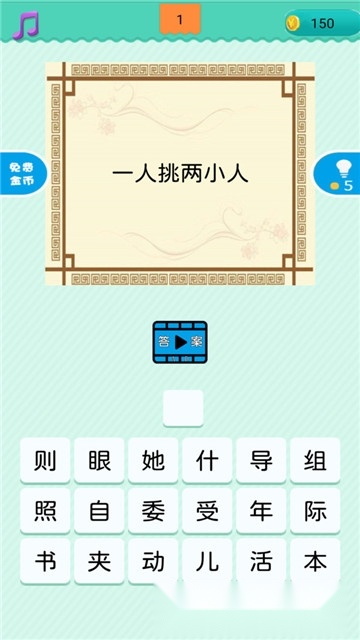Screen dimensions: 360x640
Task: Choose the character 组
Action: point(315,461)
